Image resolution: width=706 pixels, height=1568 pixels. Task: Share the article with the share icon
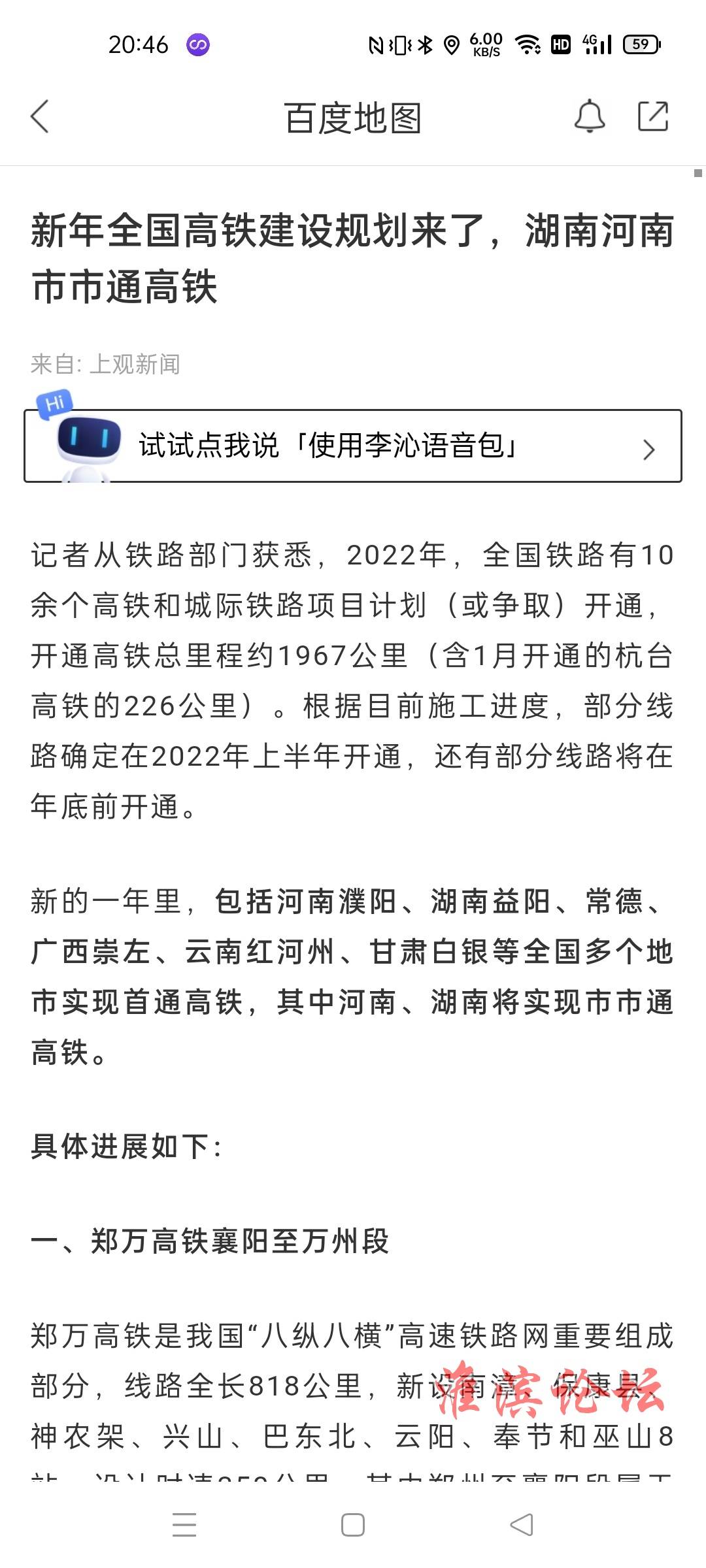[x=653, y=117]
